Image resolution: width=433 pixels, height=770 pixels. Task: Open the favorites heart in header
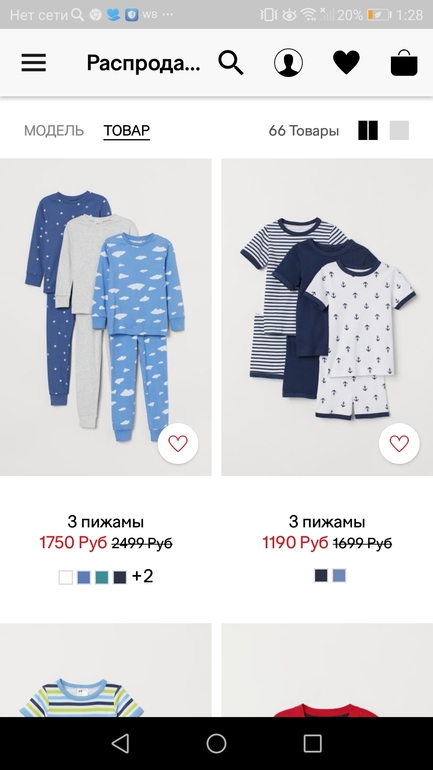tap(346, 63)
